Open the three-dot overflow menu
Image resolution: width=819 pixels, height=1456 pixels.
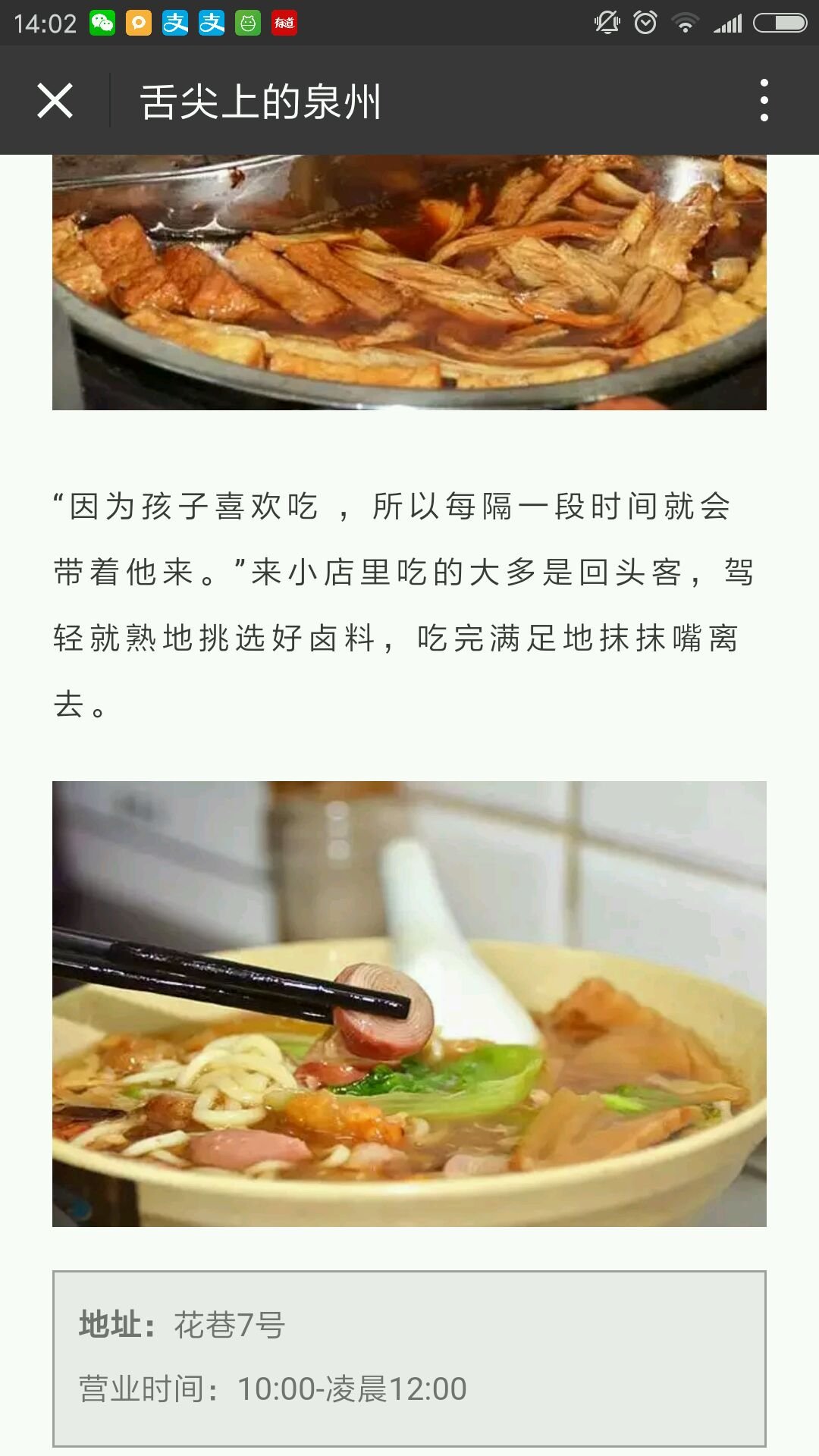tap(764, 101)
